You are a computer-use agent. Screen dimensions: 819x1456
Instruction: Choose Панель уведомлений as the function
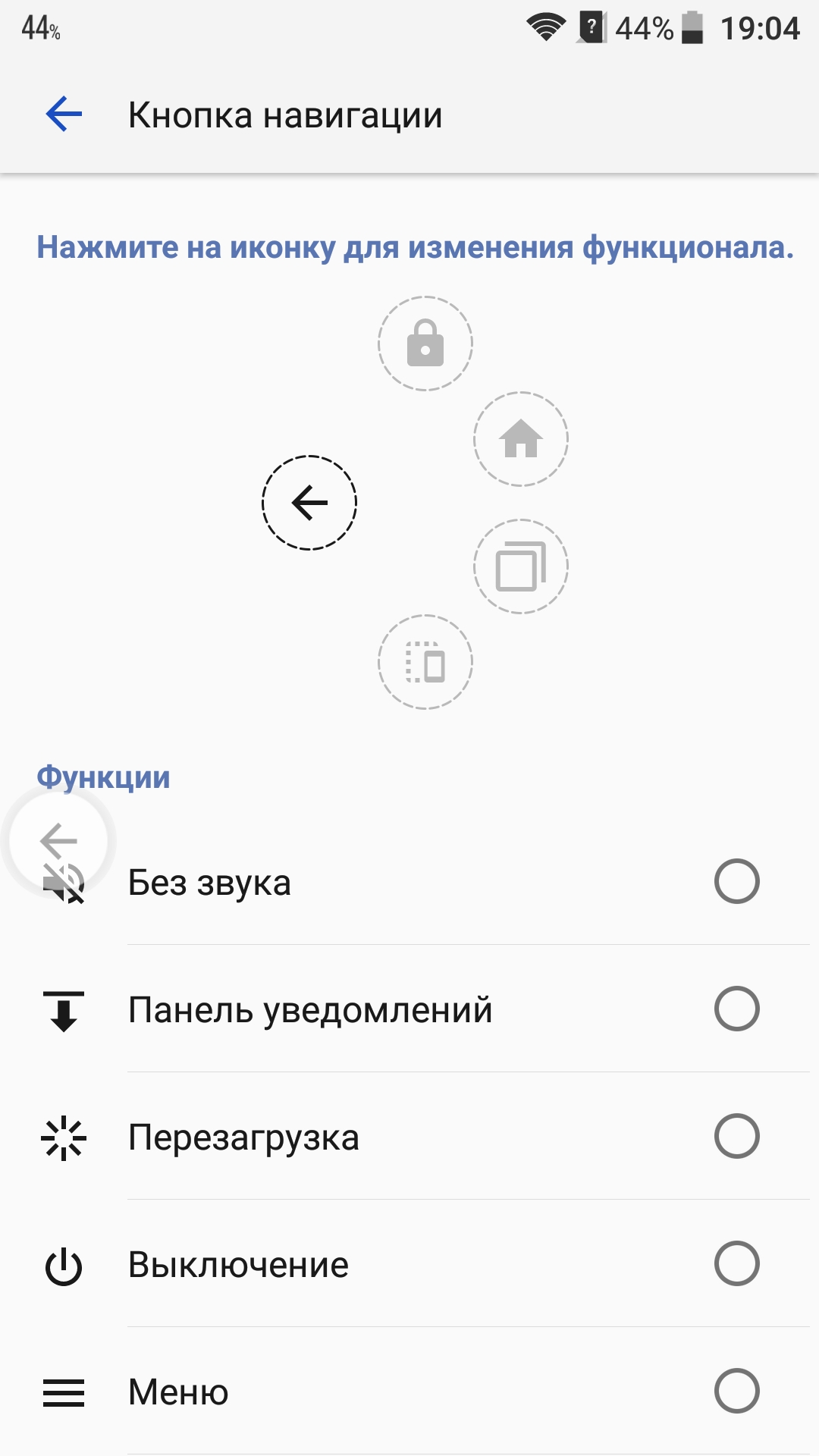[x=409, y=1009]
